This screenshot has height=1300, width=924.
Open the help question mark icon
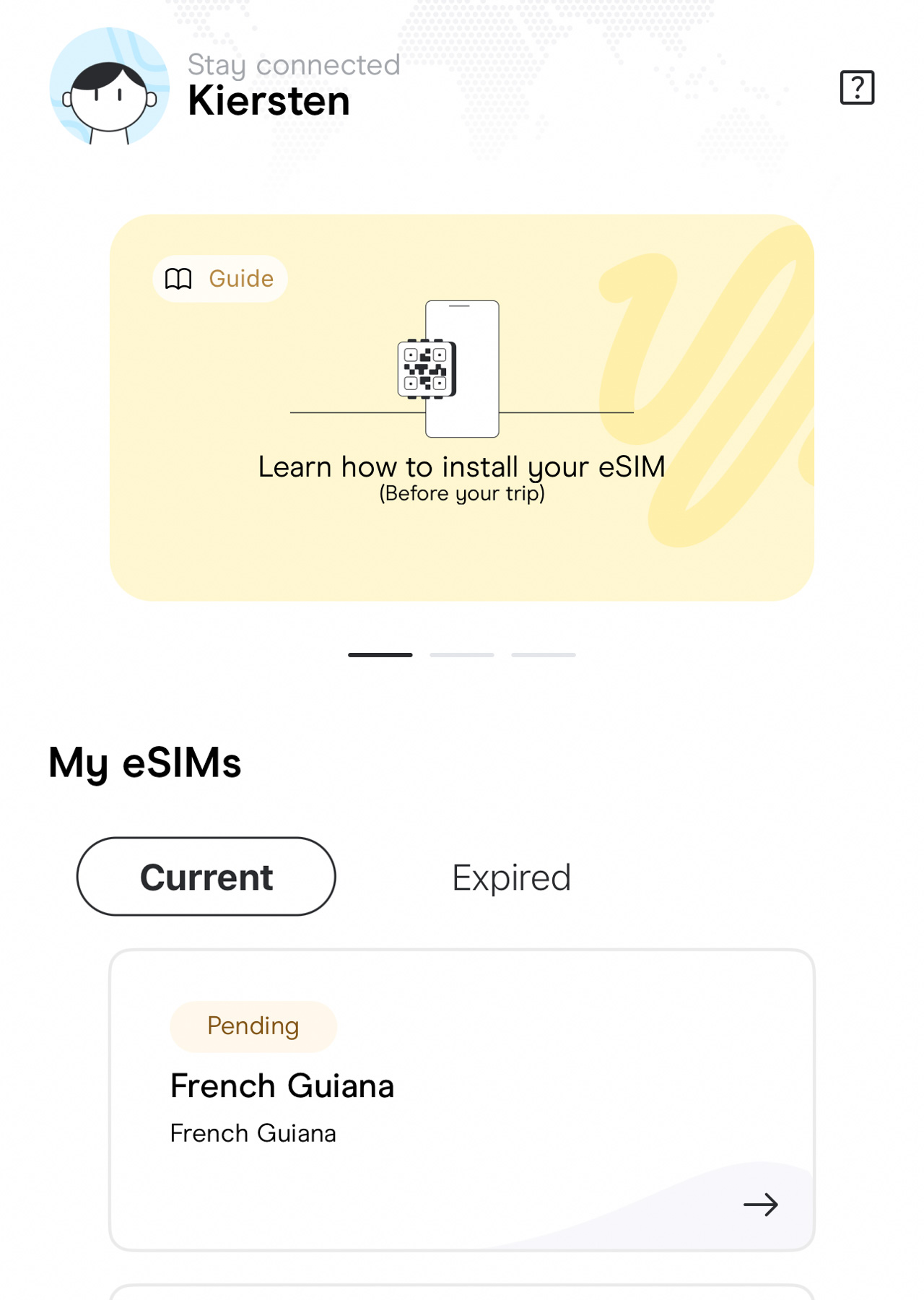click(x=857, y=87)
